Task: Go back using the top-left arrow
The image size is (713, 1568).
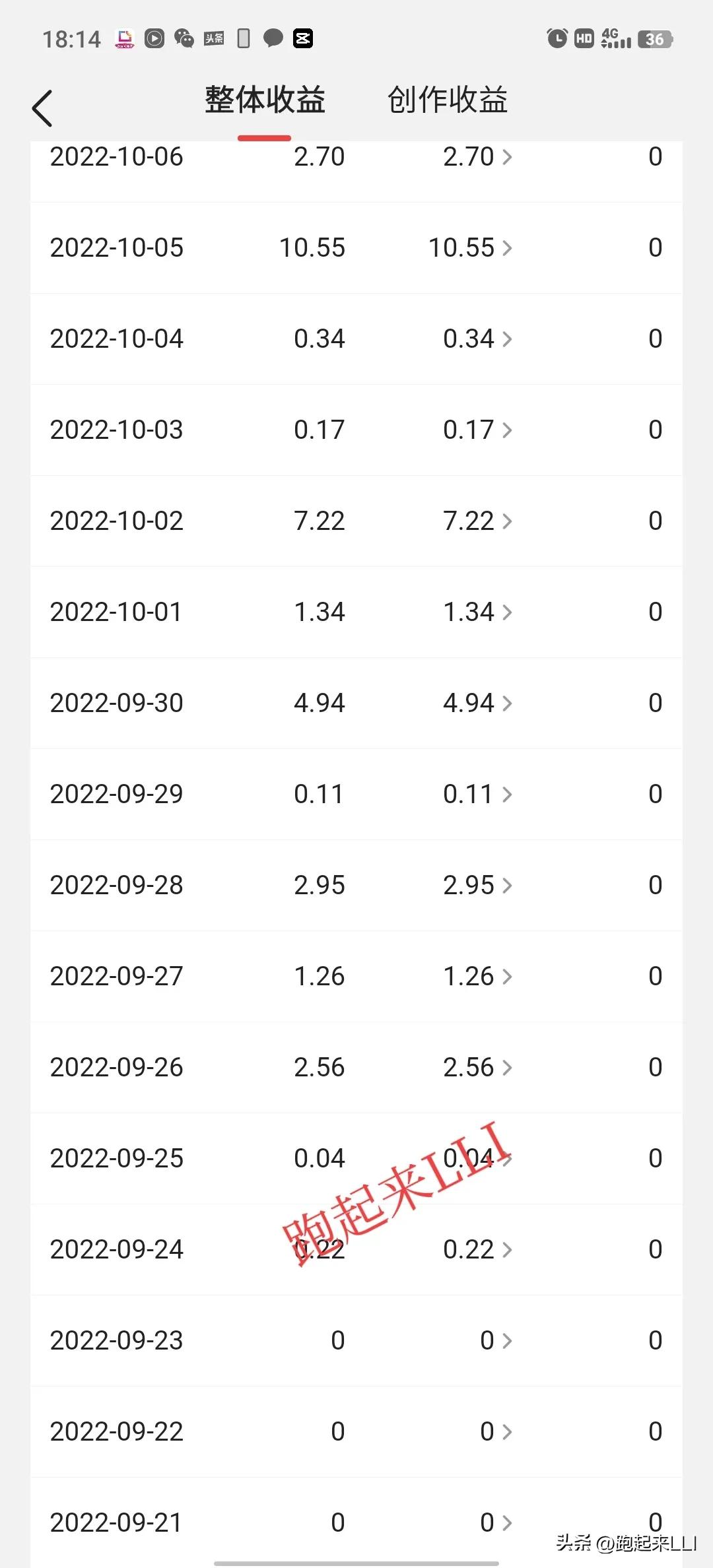Action: tap(42, 108)
